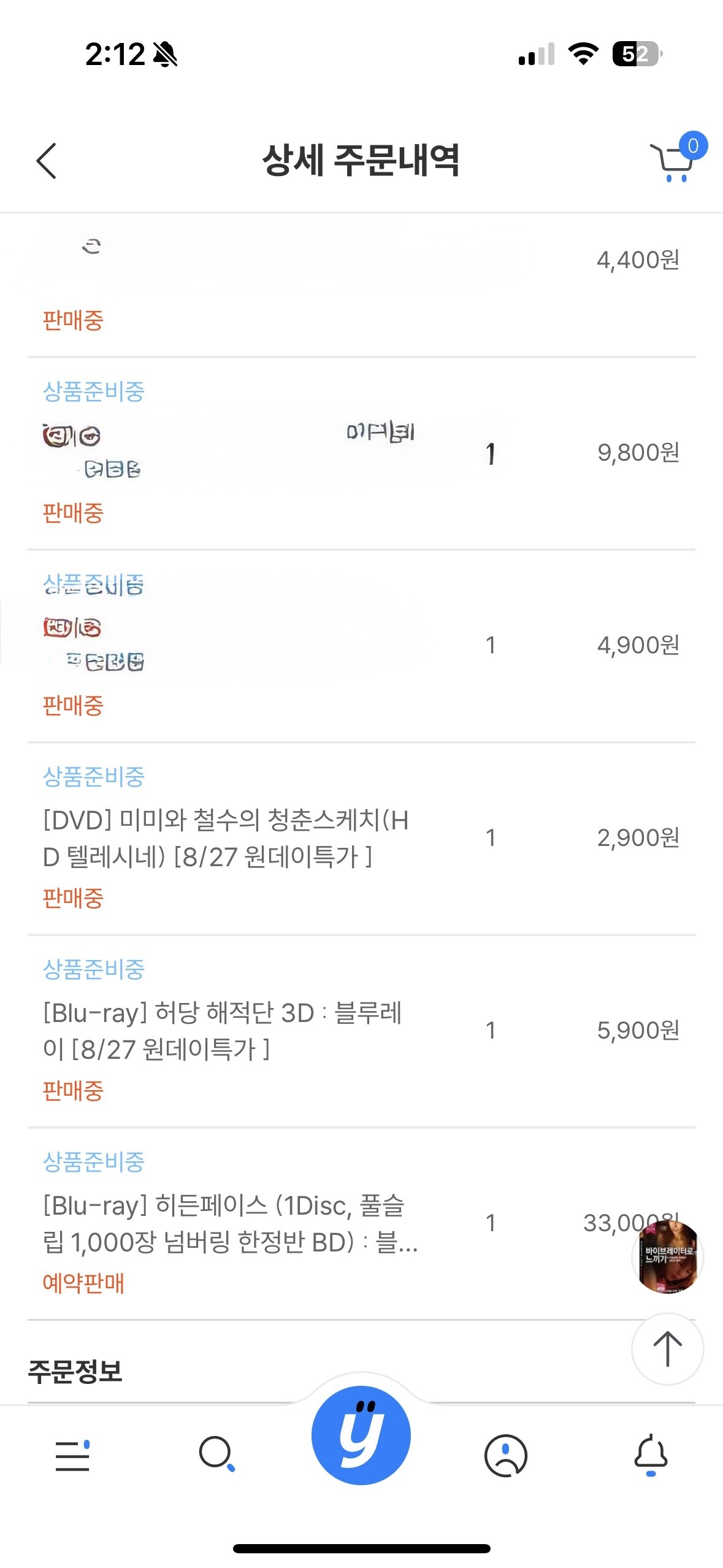Open the 히든페이스 Blu-ray item
This screenshot has width=723, height=1568.
click(230, 1223)
